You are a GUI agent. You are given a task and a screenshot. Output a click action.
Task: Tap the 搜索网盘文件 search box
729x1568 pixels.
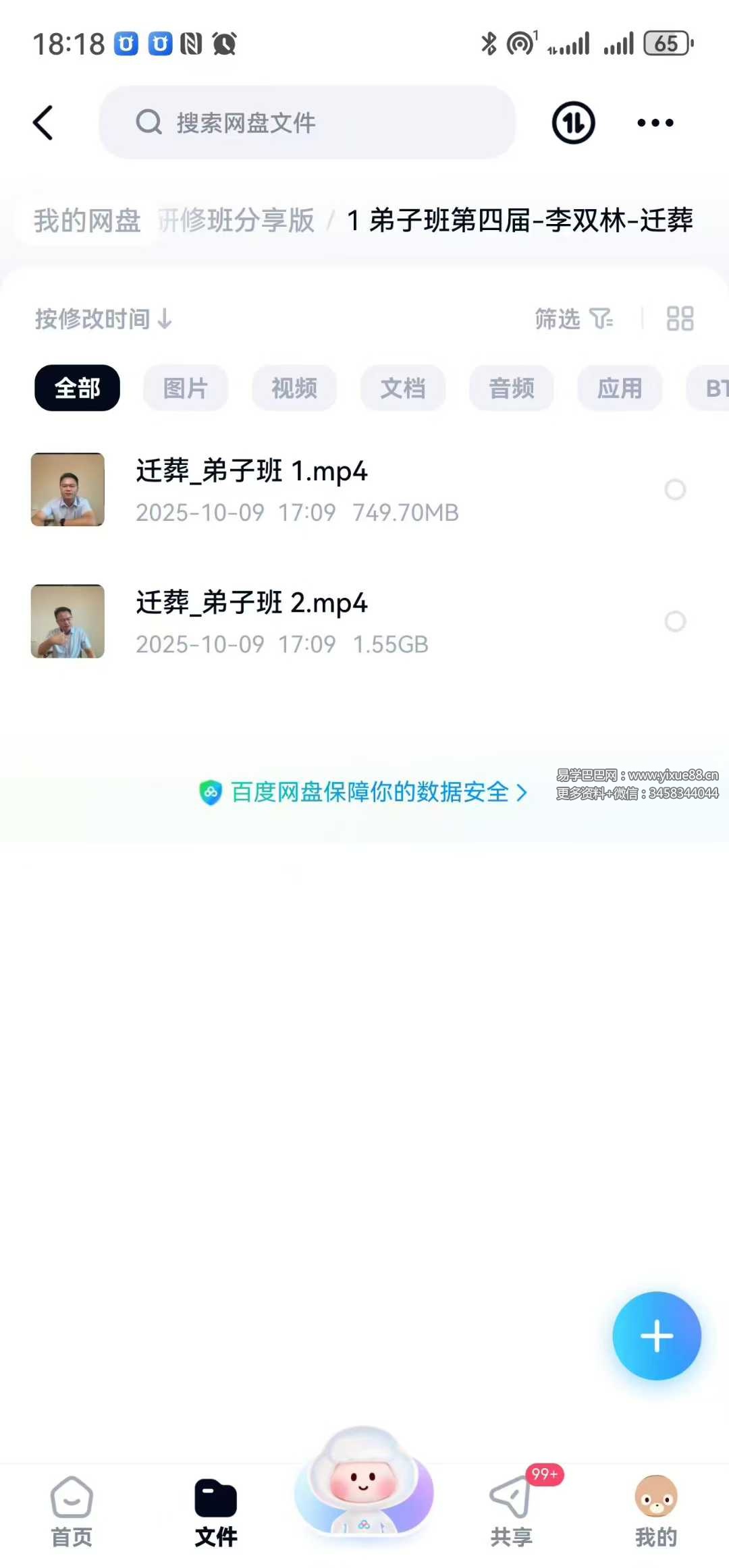click(307, 123)
